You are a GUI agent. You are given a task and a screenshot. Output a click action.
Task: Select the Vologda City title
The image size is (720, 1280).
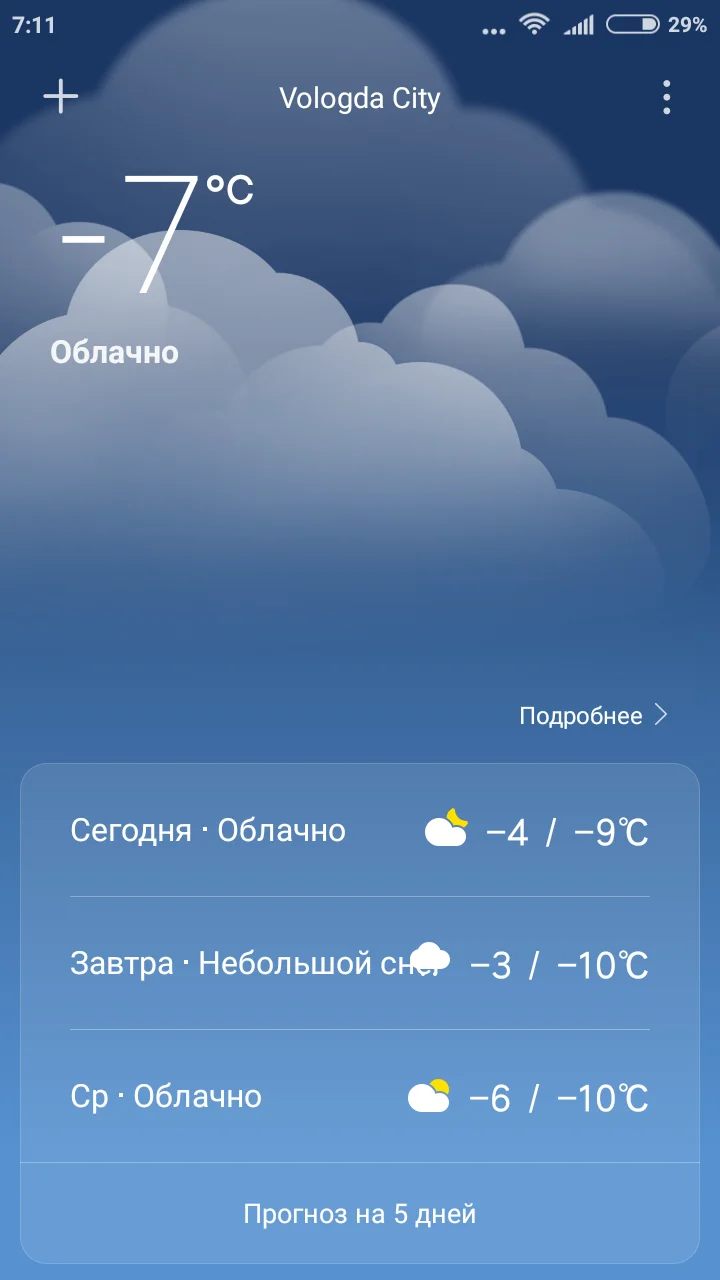pyautogui.click(x=361, y=97)
